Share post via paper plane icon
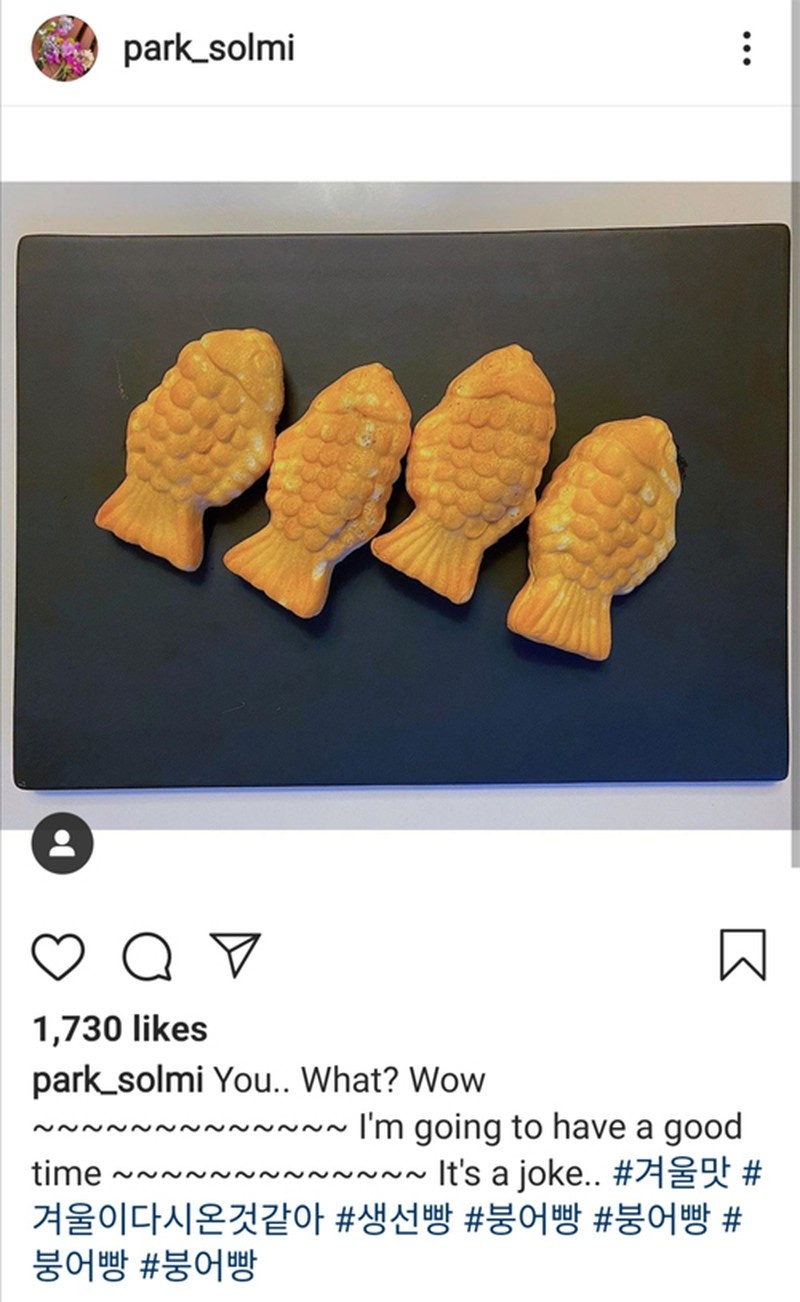The width and height of the screenshot is (800, 1302). (235, 955)
